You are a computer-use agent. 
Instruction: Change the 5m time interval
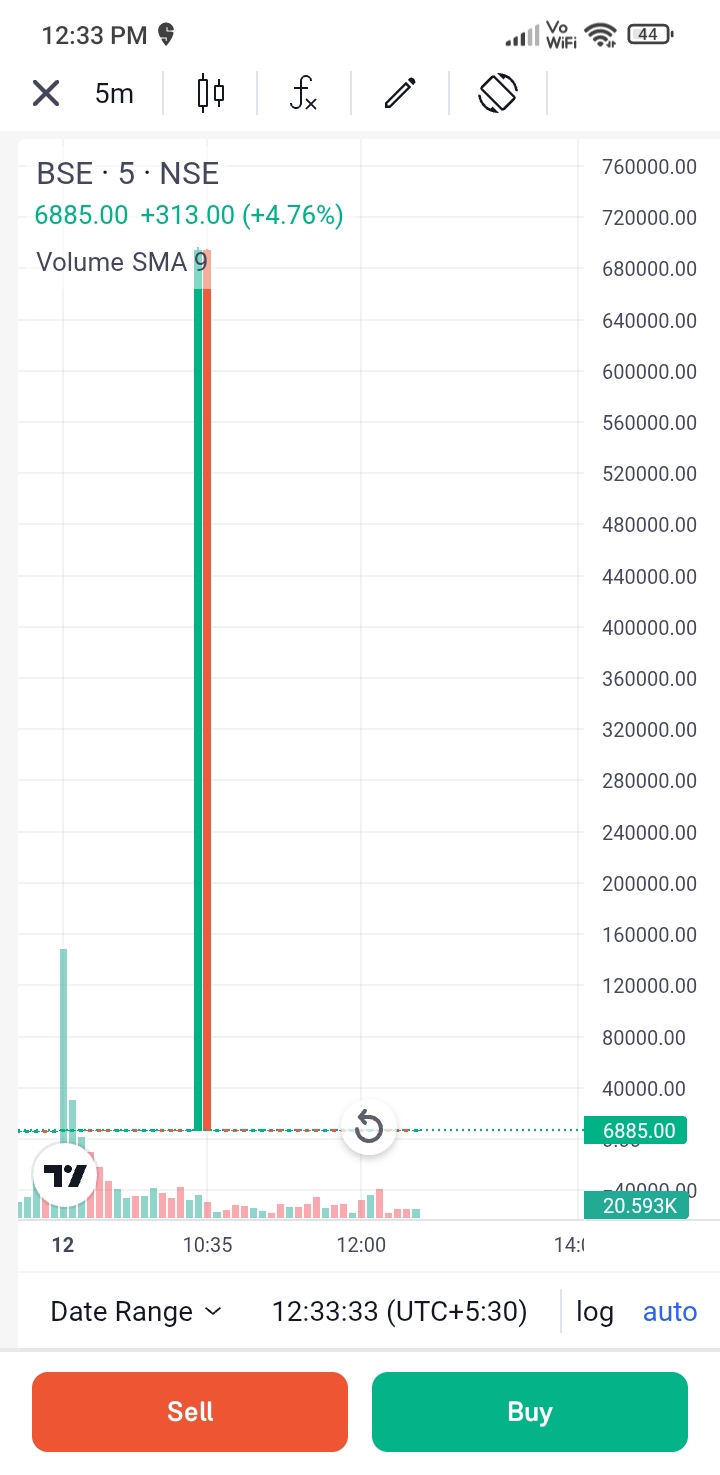tap(114, 94)
